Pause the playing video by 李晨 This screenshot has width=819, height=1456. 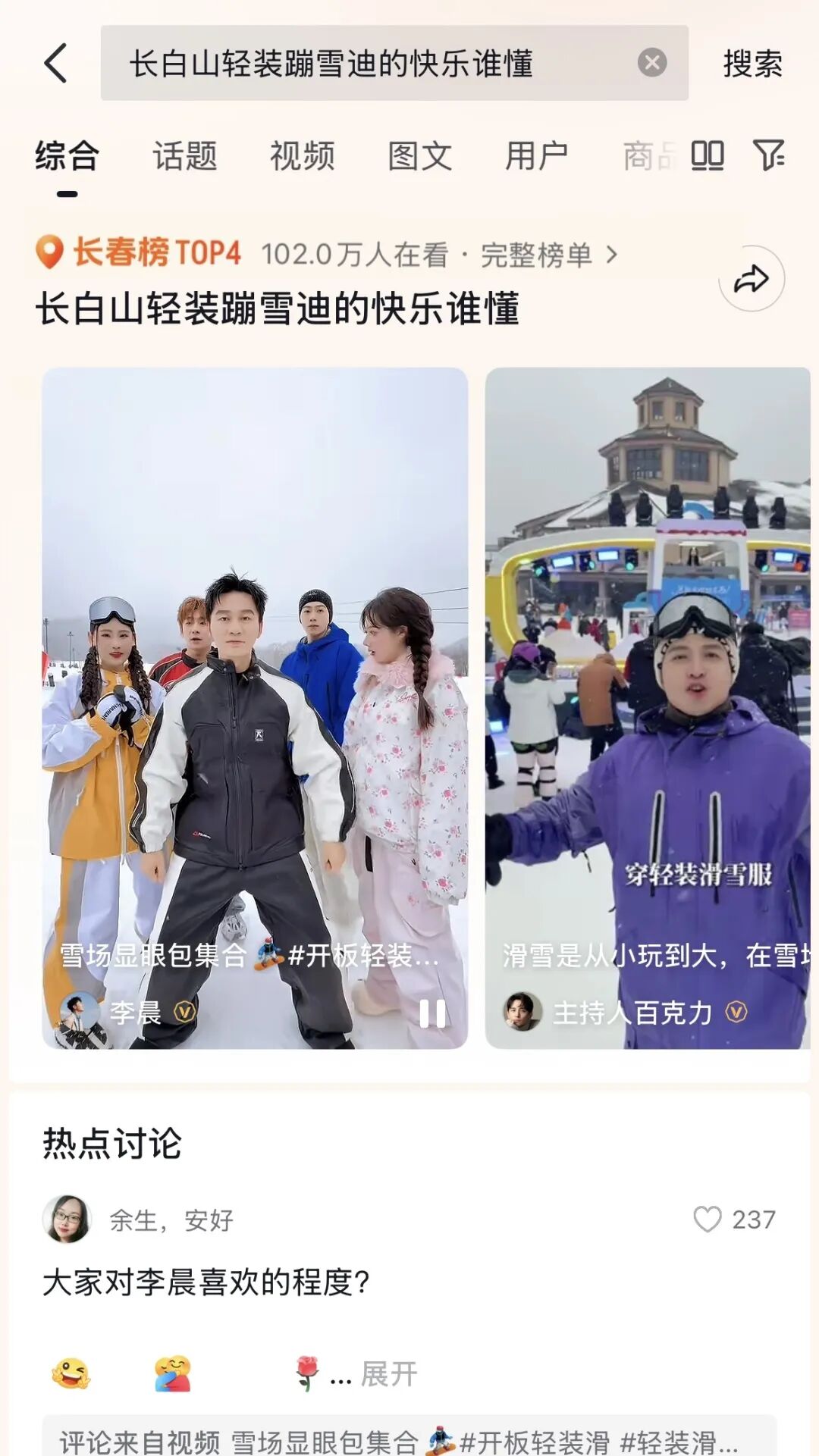point(432,1013)
